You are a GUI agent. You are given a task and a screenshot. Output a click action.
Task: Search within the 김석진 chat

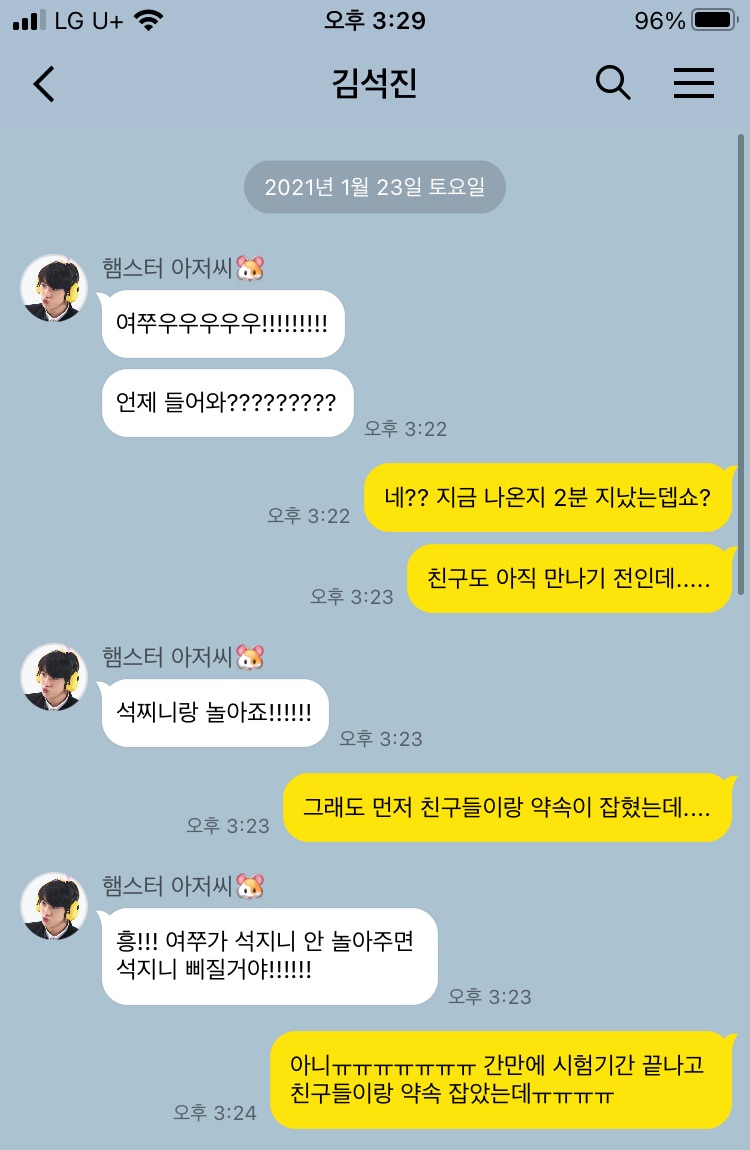pos(613,84)
